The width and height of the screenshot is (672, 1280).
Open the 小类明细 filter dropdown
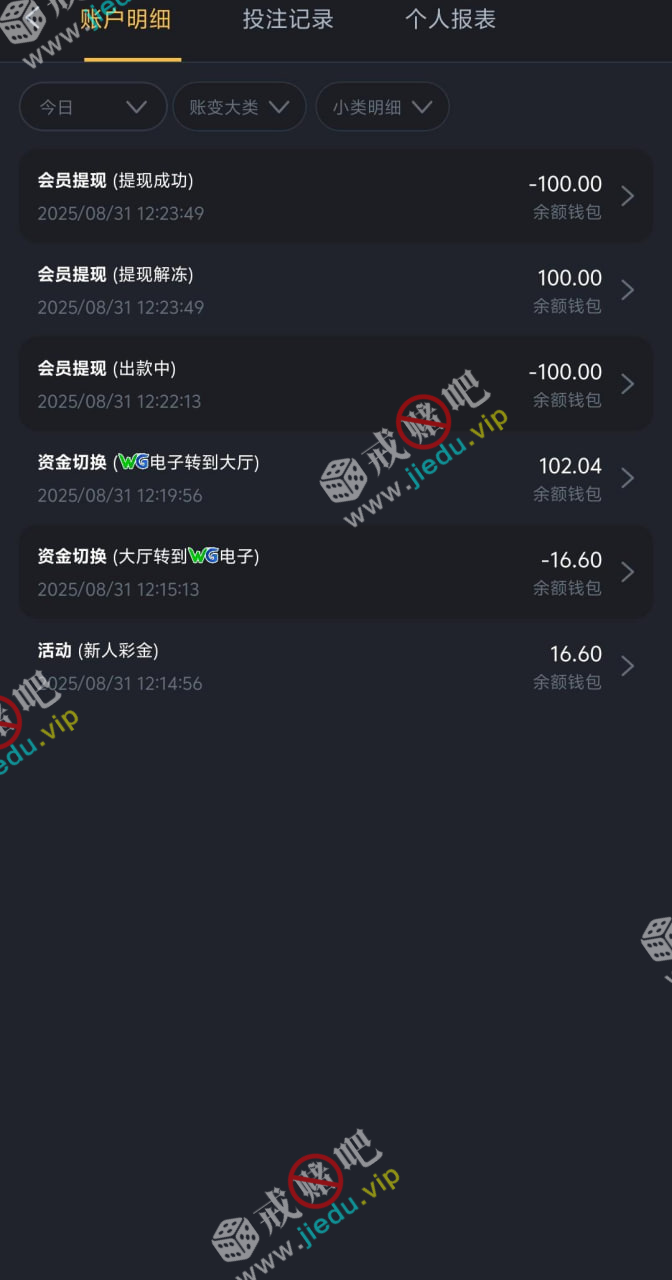click(x=382, y=107)
